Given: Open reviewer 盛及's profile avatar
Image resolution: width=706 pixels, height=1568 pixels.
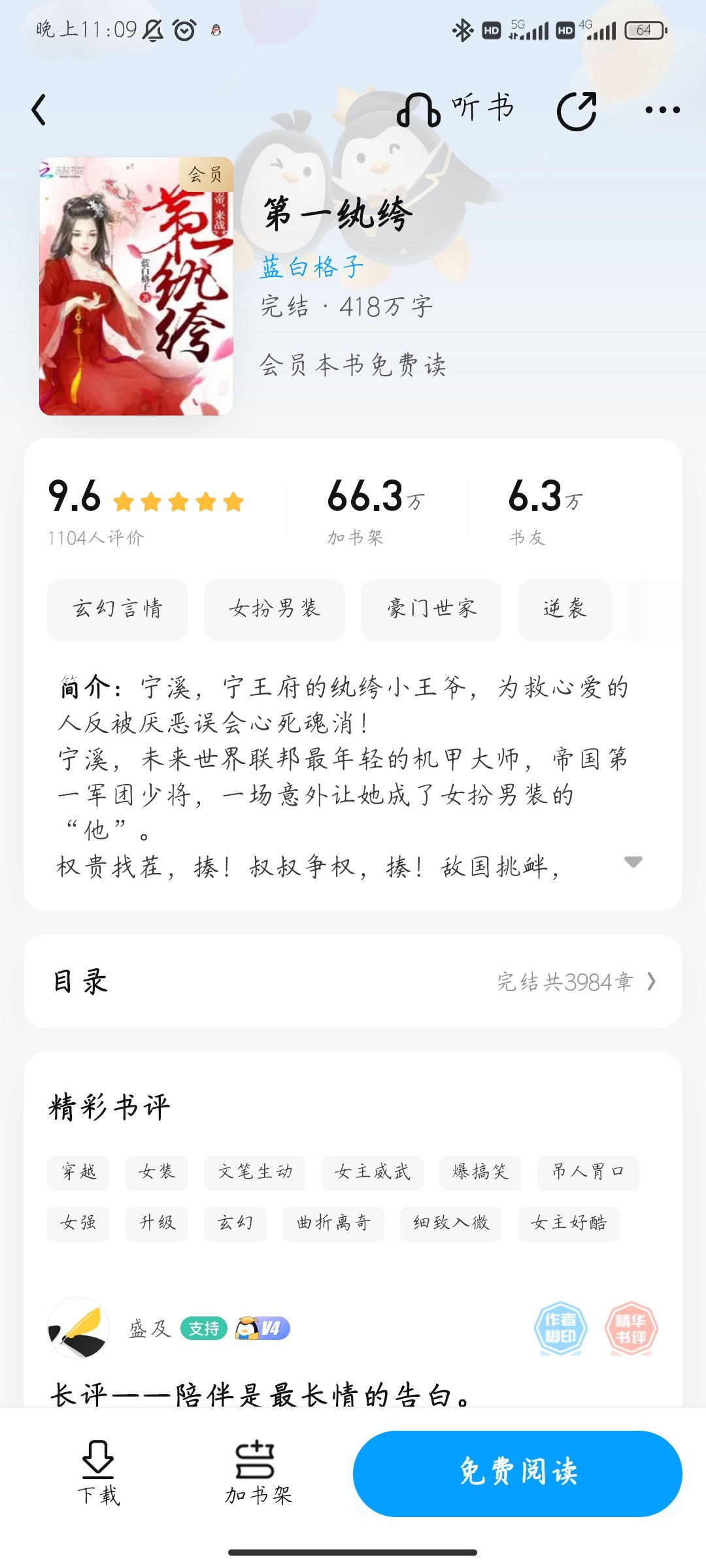Looking at the screenshot, I should pos(78,1328).
